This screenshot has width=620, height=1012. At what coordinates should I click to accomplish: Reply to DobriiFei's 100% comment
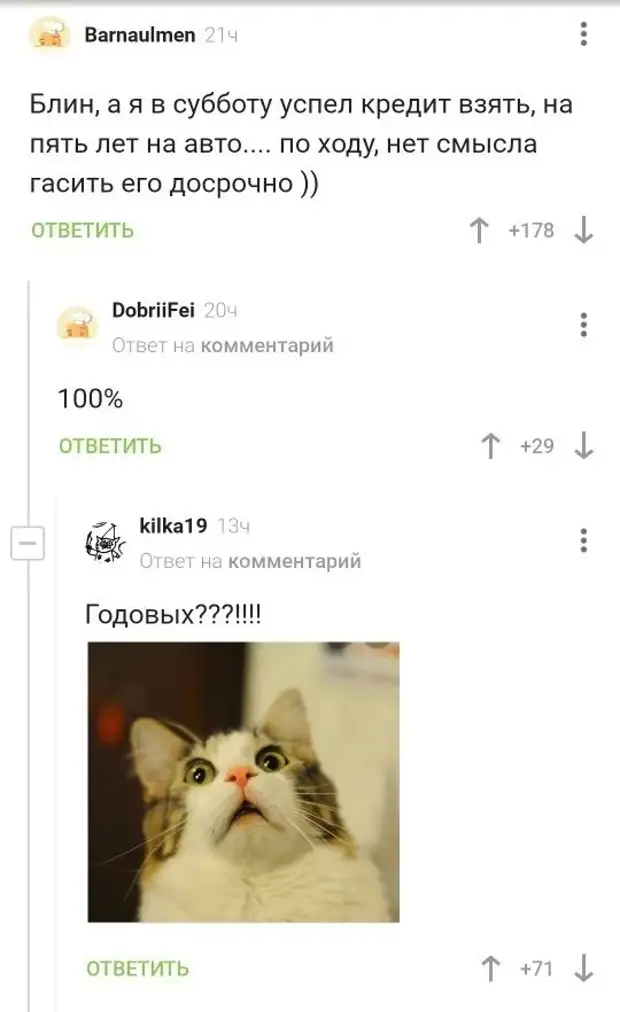[110, 446]
